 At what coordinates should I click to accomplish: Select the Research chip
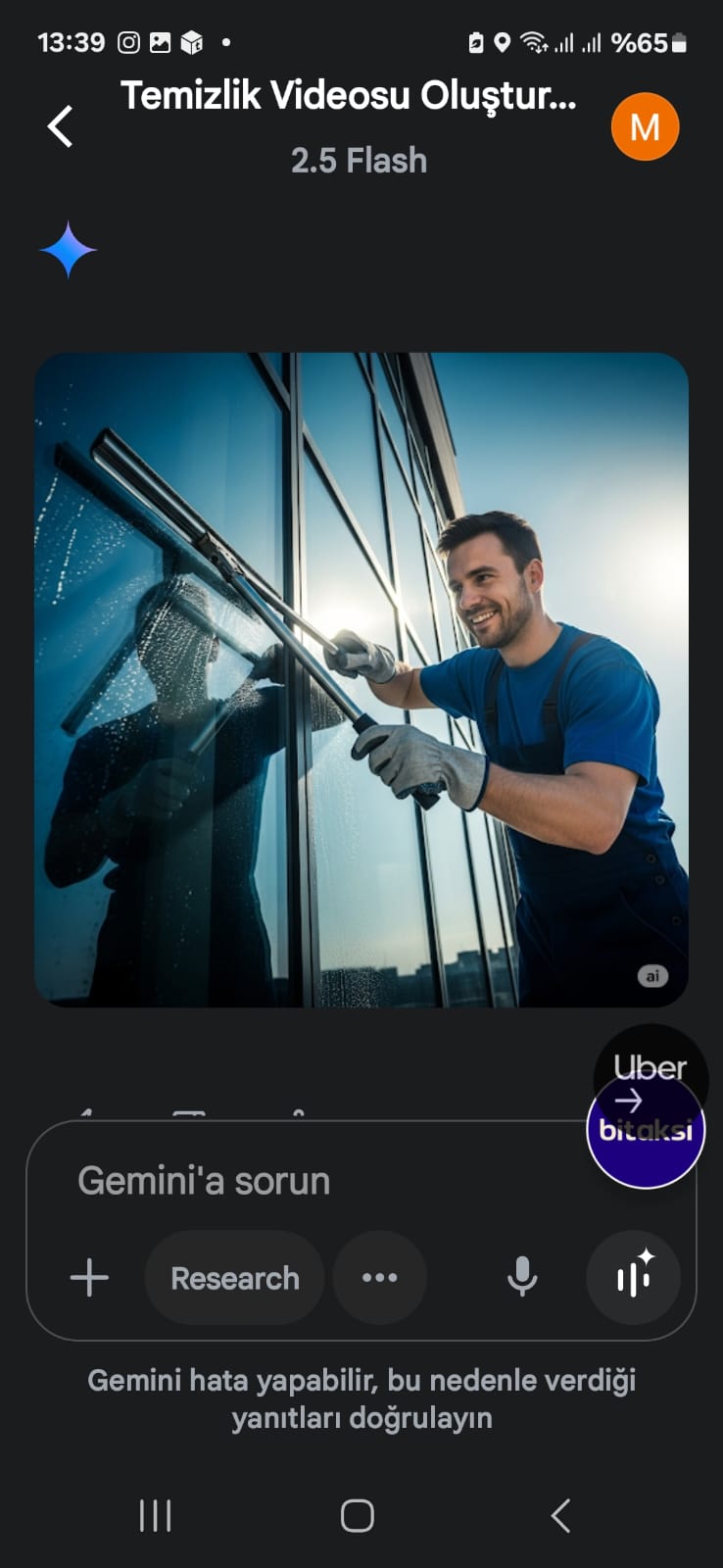[235, 1278]
